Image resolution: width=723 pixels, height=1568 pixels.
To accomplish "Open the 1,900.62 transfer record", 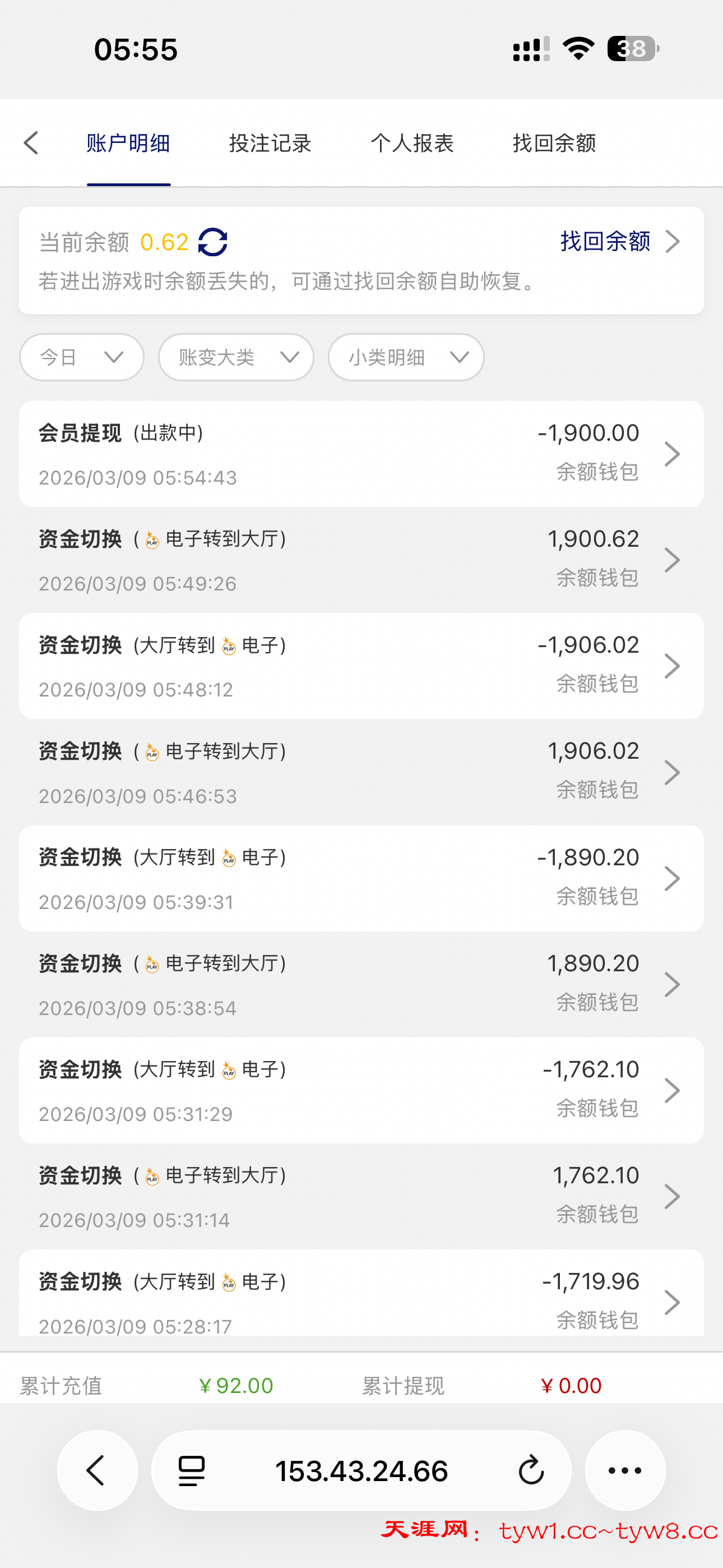I will (x=361, y=560).
